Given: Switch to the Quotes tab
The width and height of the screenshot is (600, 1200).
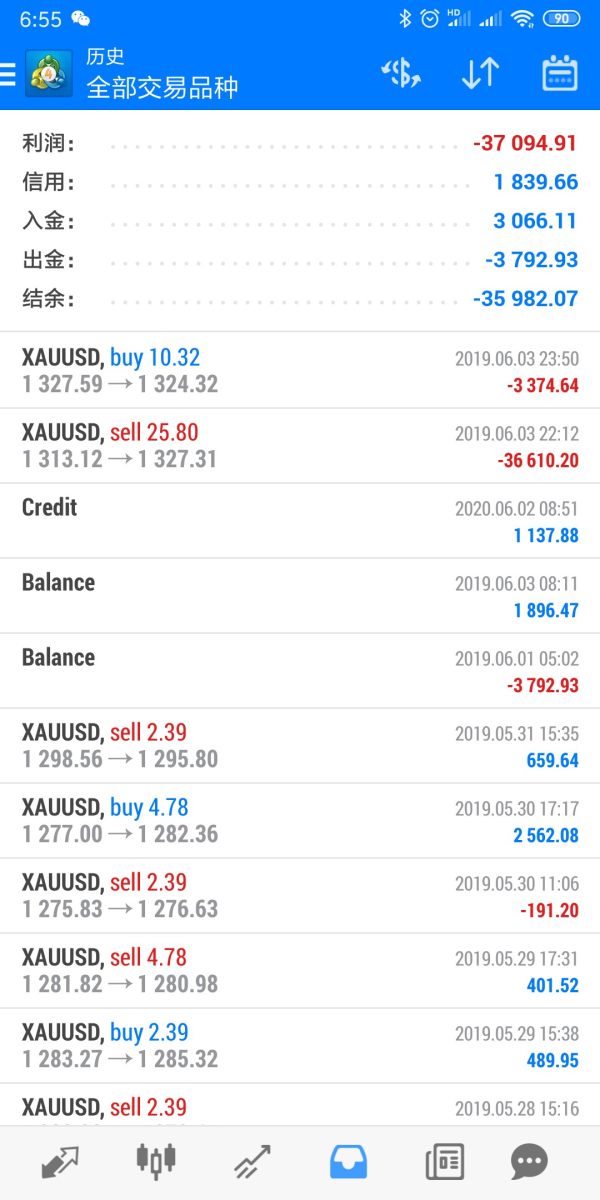Looking at the screenshot, I should pyautogui.click(x=60, y=1162).
